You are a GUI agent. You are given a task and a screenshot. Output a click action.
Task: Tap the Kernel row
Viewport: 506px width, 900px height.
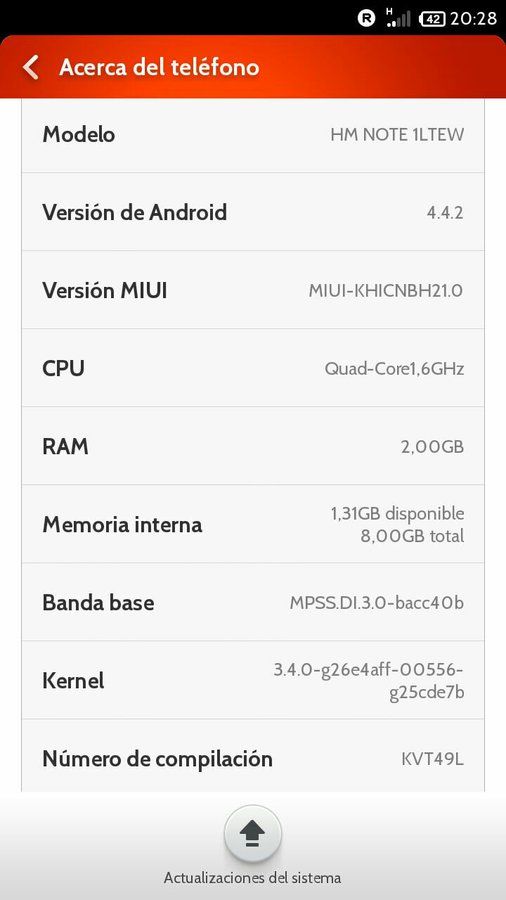pyautogui.click(x=253, y=680)
